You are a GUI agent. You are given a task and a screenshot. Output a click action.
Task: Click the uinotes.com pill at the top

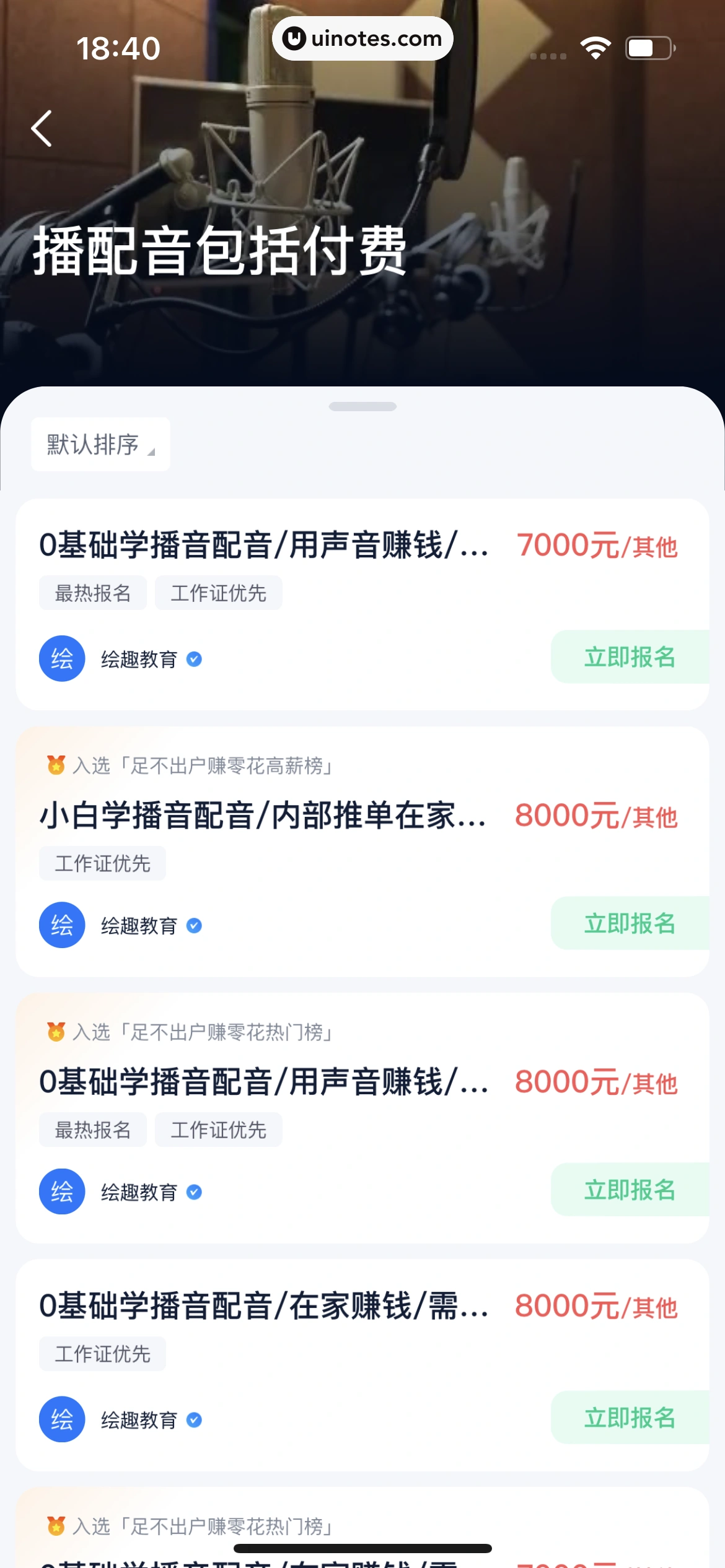[x=362, y=38]
